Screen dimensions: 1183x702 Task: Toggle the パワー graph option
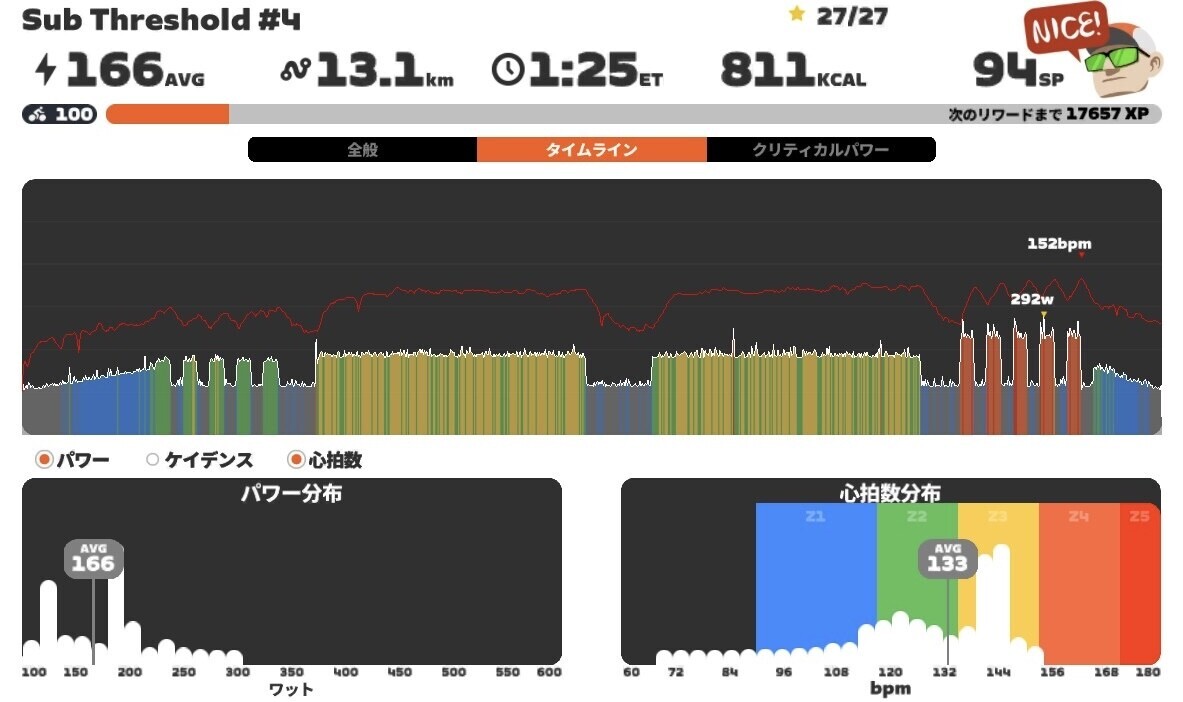point(72,460)
